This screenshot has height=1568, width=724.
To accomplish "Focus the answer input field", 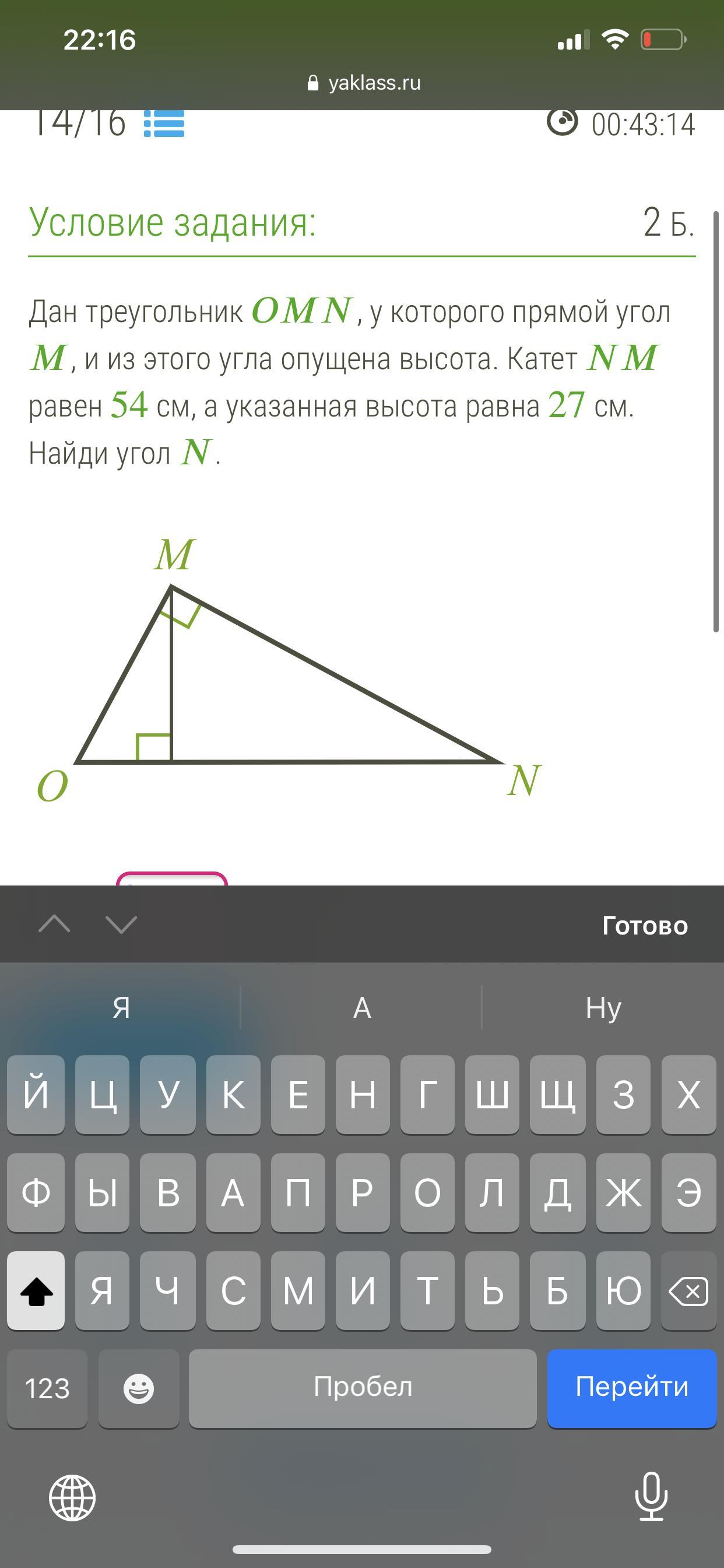I will pos(171,878).
